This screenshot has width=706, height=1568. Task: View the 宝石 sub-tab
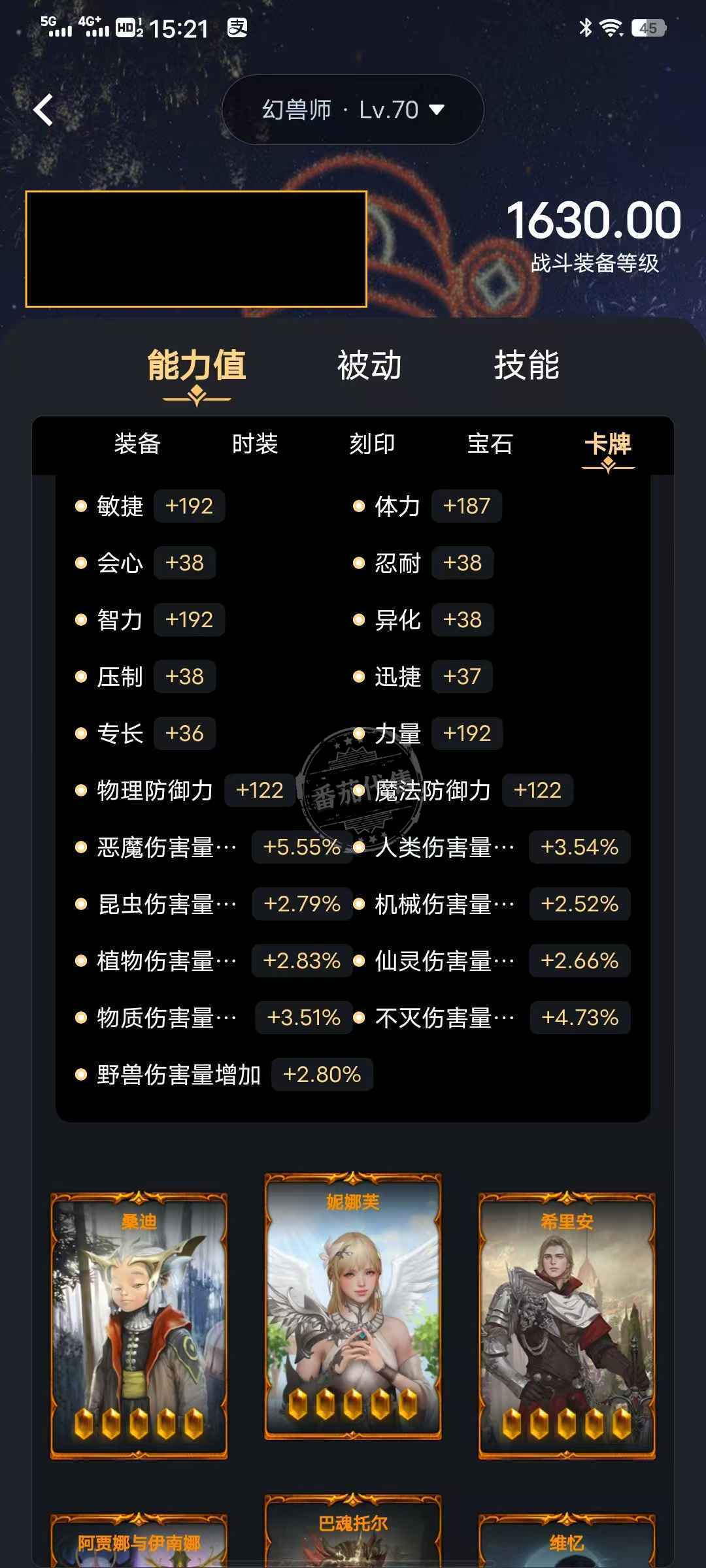pyautogui.click(x=490, y=444)
